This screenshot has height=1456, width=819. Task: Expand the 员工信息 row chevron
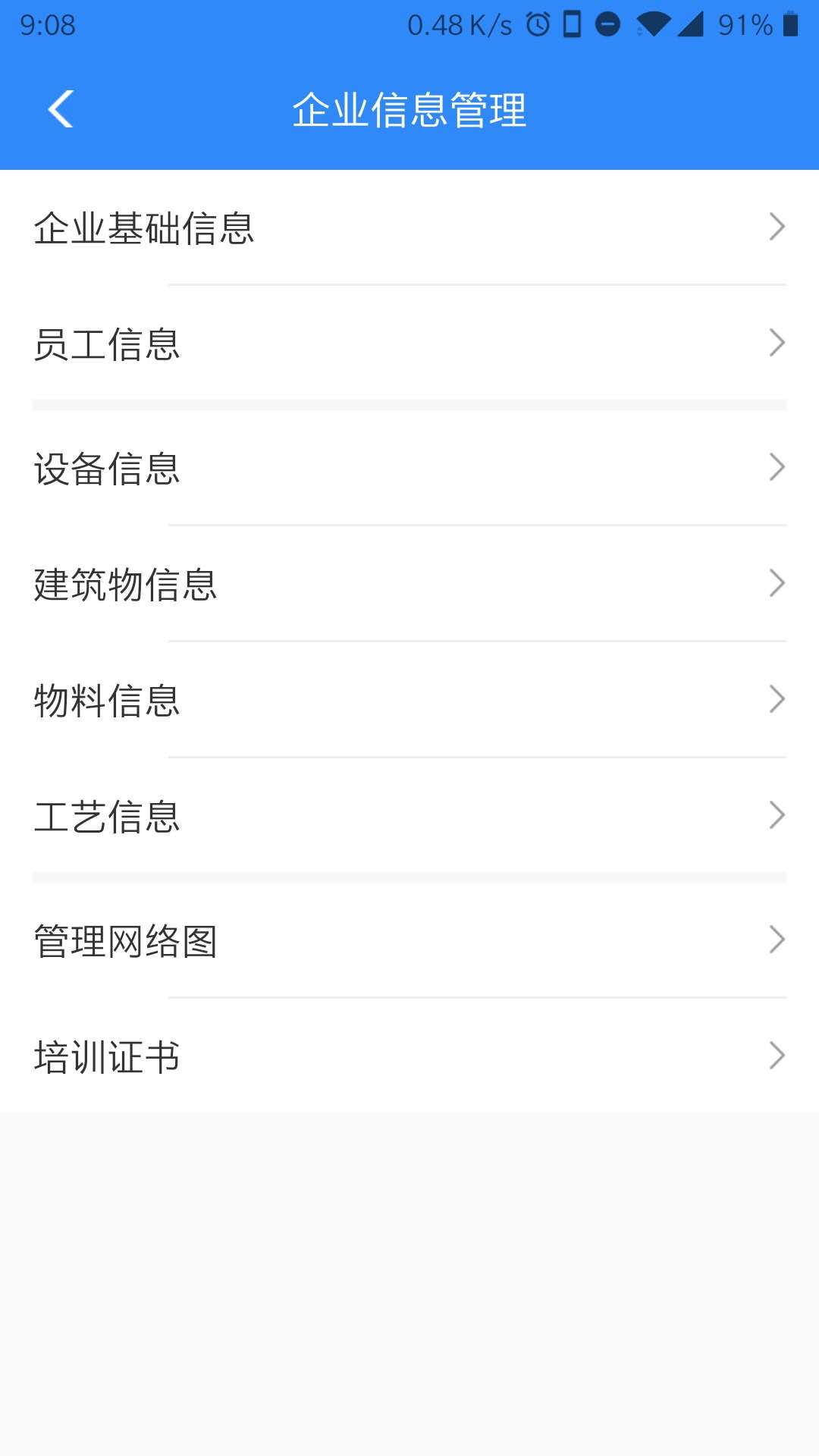pyautogui.click(x=777, y=344)
